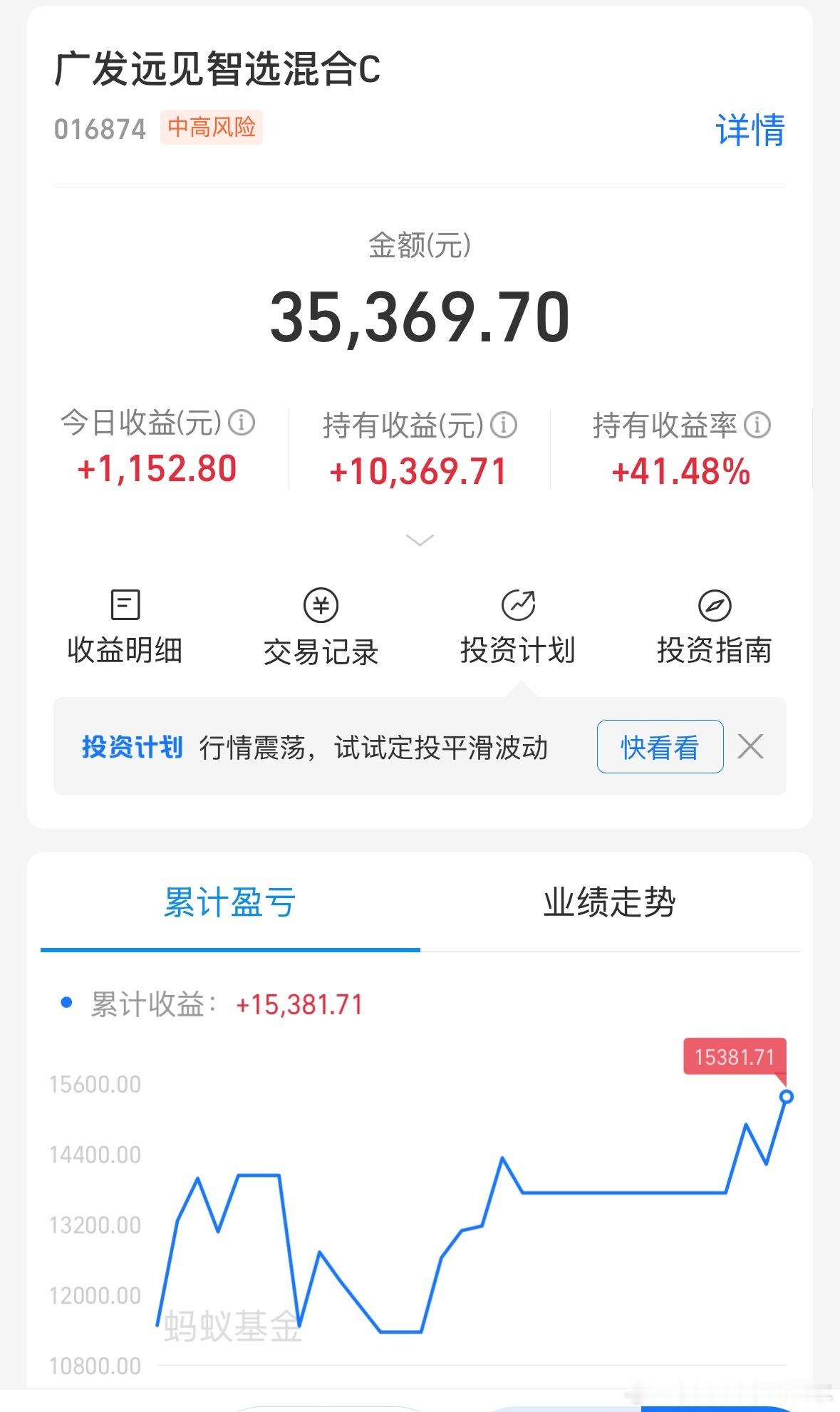Tap the 累计收益 amount to toggle display
The width and height of the screenshot is (840, 1412).
[x=299, y=1003]
